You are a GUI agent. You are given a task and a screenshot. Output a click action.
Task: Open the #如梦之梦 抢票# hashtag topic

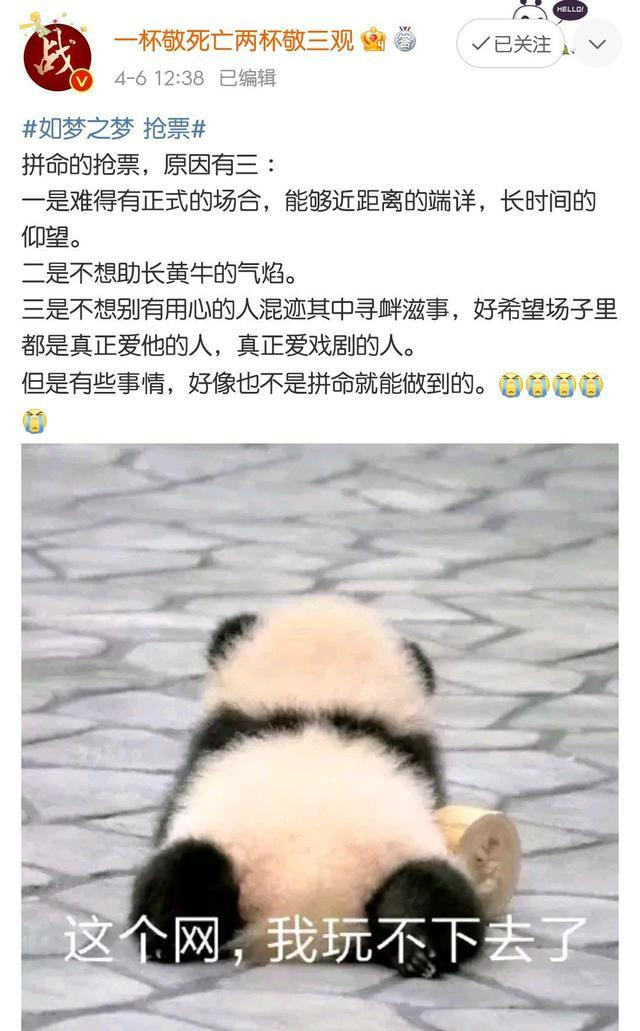point(114,129)
